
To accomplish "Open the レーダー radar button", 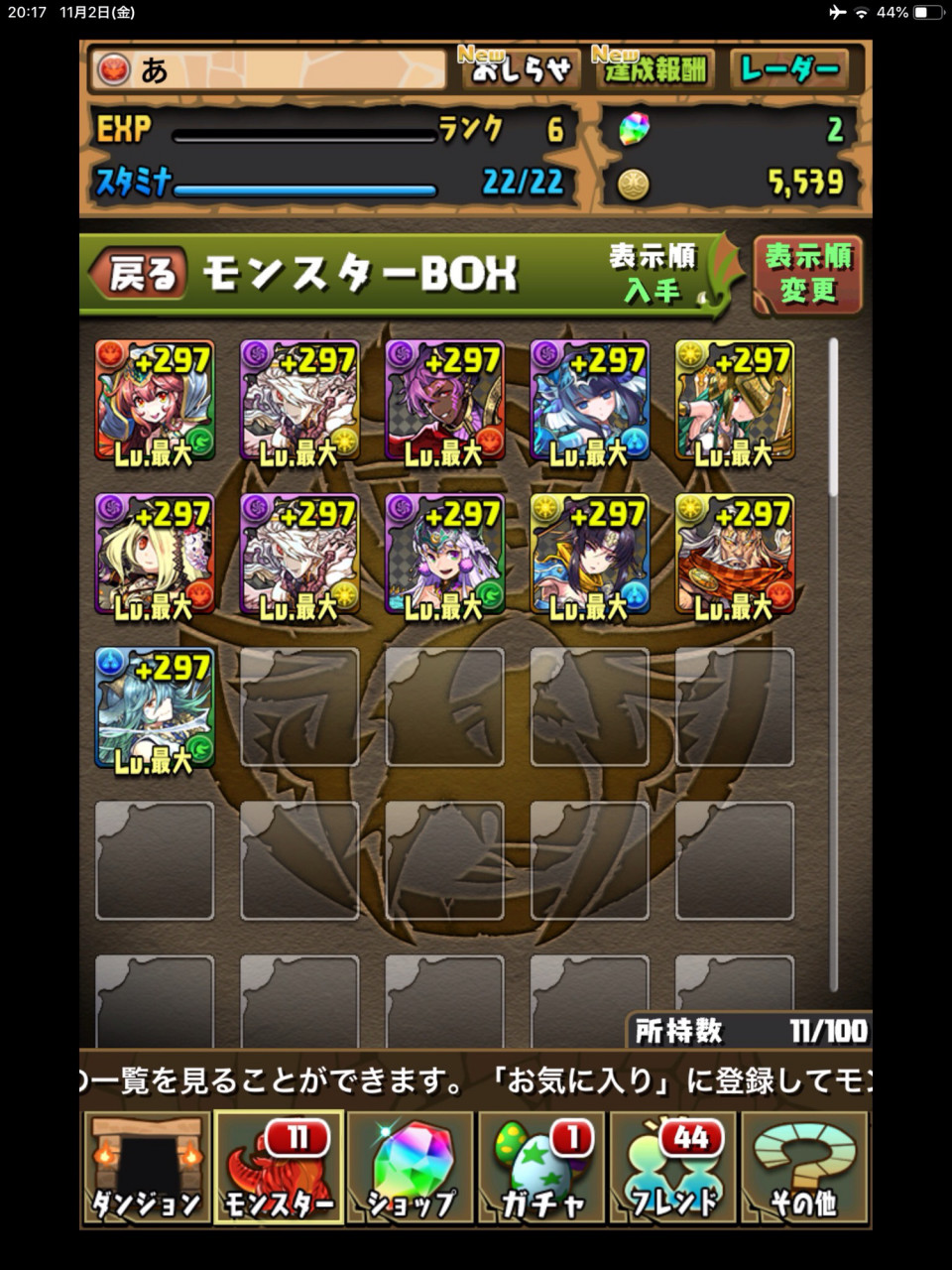I will pyautogui.click(x=789, y=69).
